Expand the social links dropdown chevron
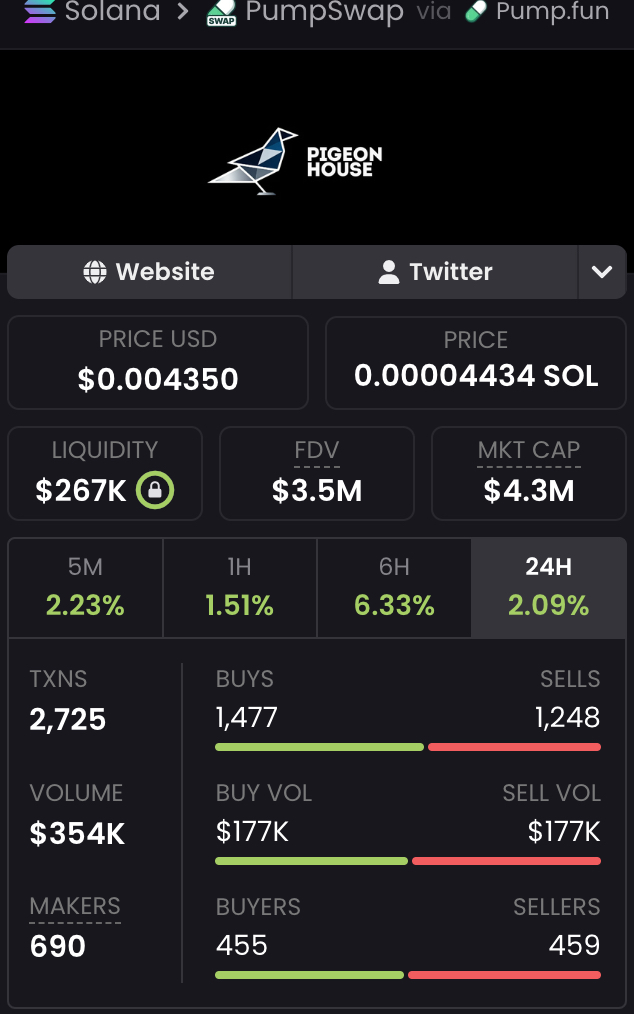This screenshot has height=1014, width=634. [602, 272]
